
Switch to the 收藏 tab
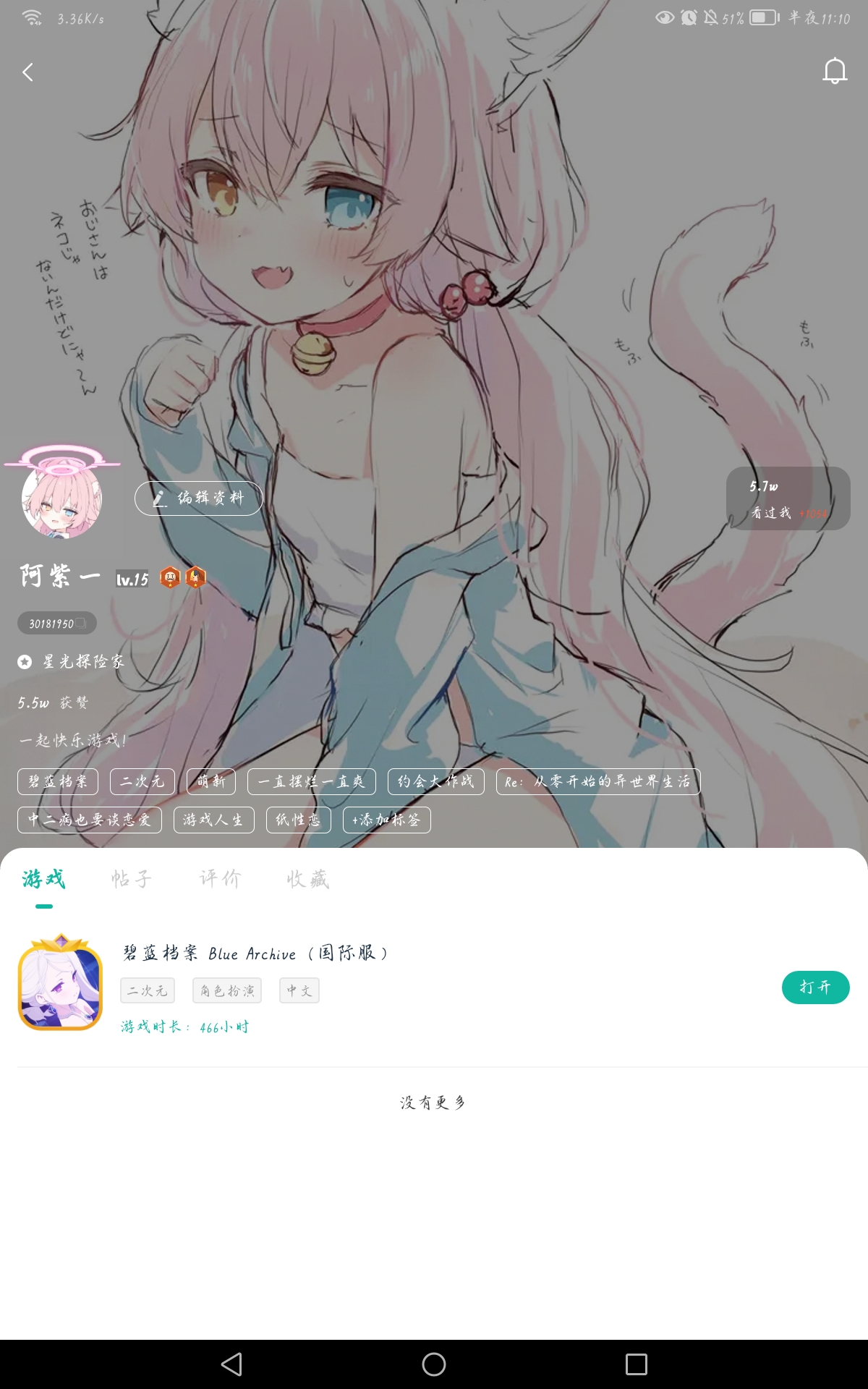pos(308,879)
